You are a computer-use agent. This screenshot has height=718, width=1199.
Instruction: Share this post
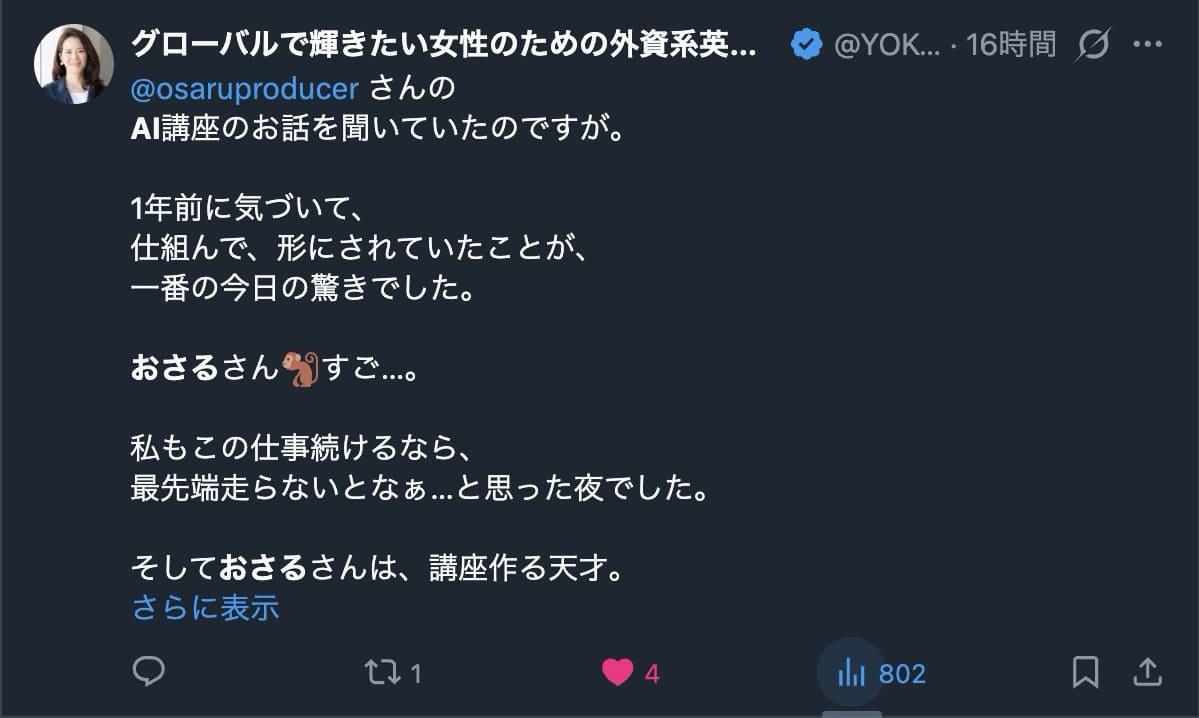tap(1147, 672)
